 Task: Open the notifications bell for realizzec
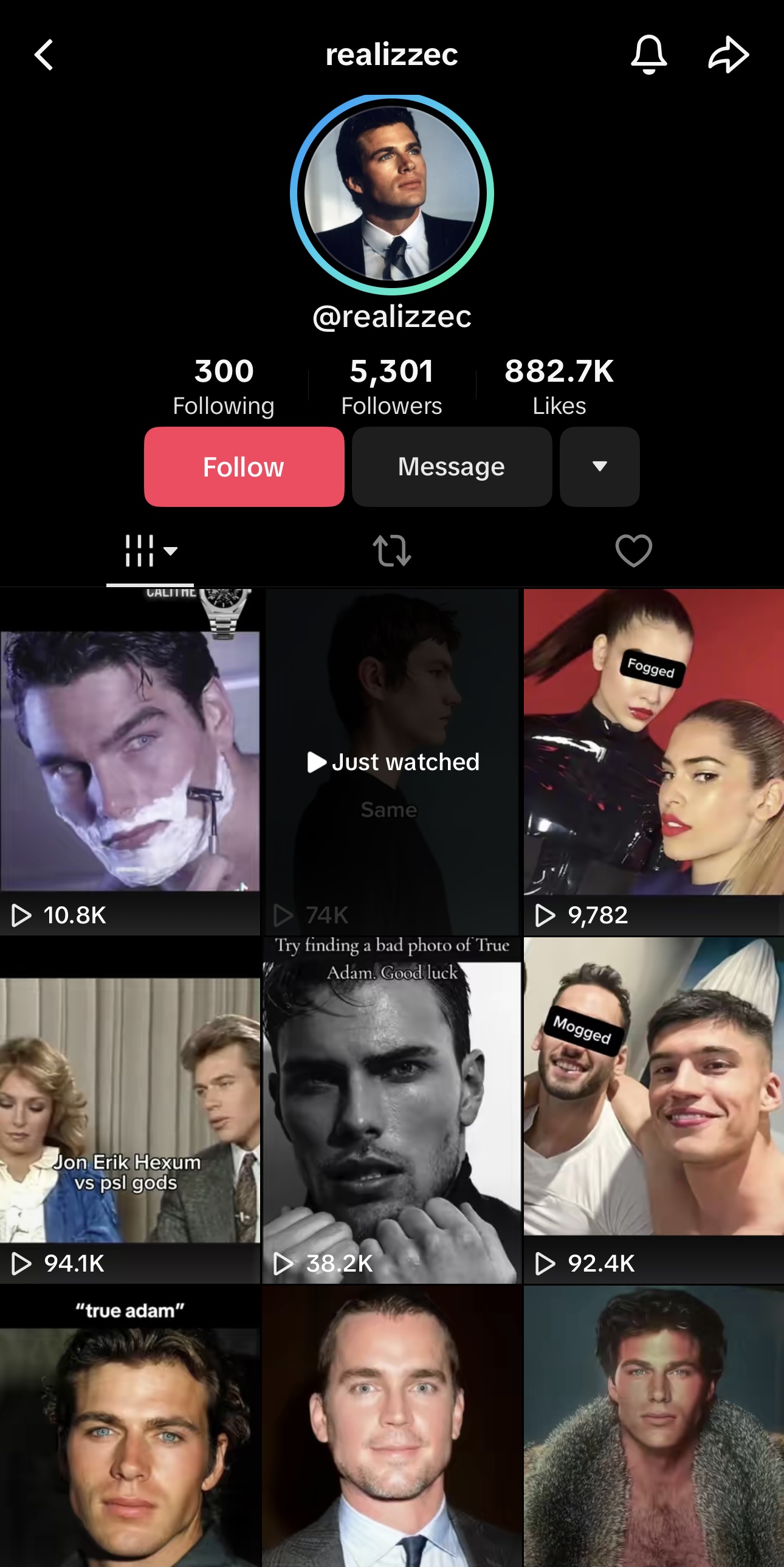click(x=648, y=55)
